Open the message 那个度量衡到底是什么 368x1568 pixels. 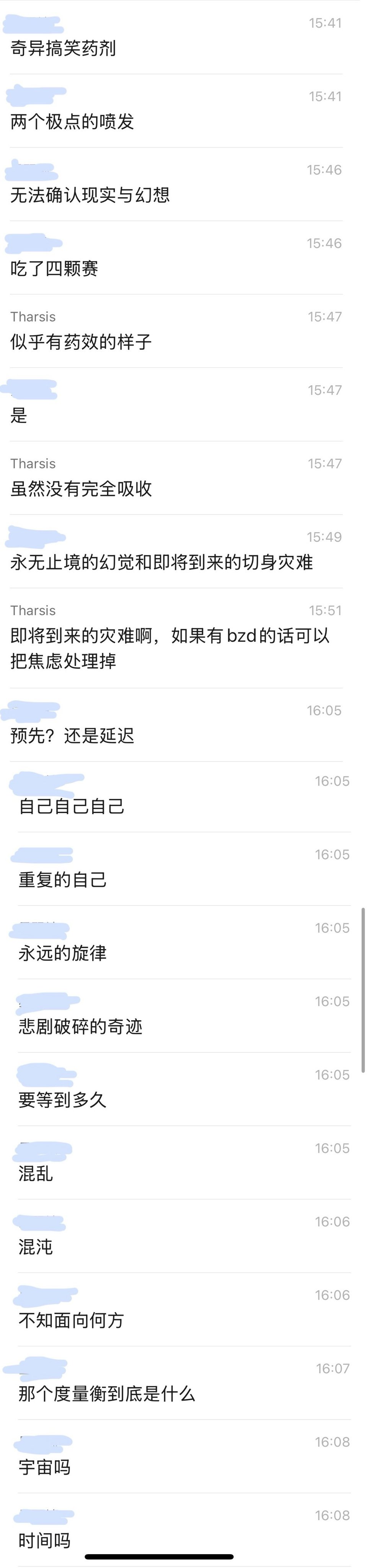106,1394
